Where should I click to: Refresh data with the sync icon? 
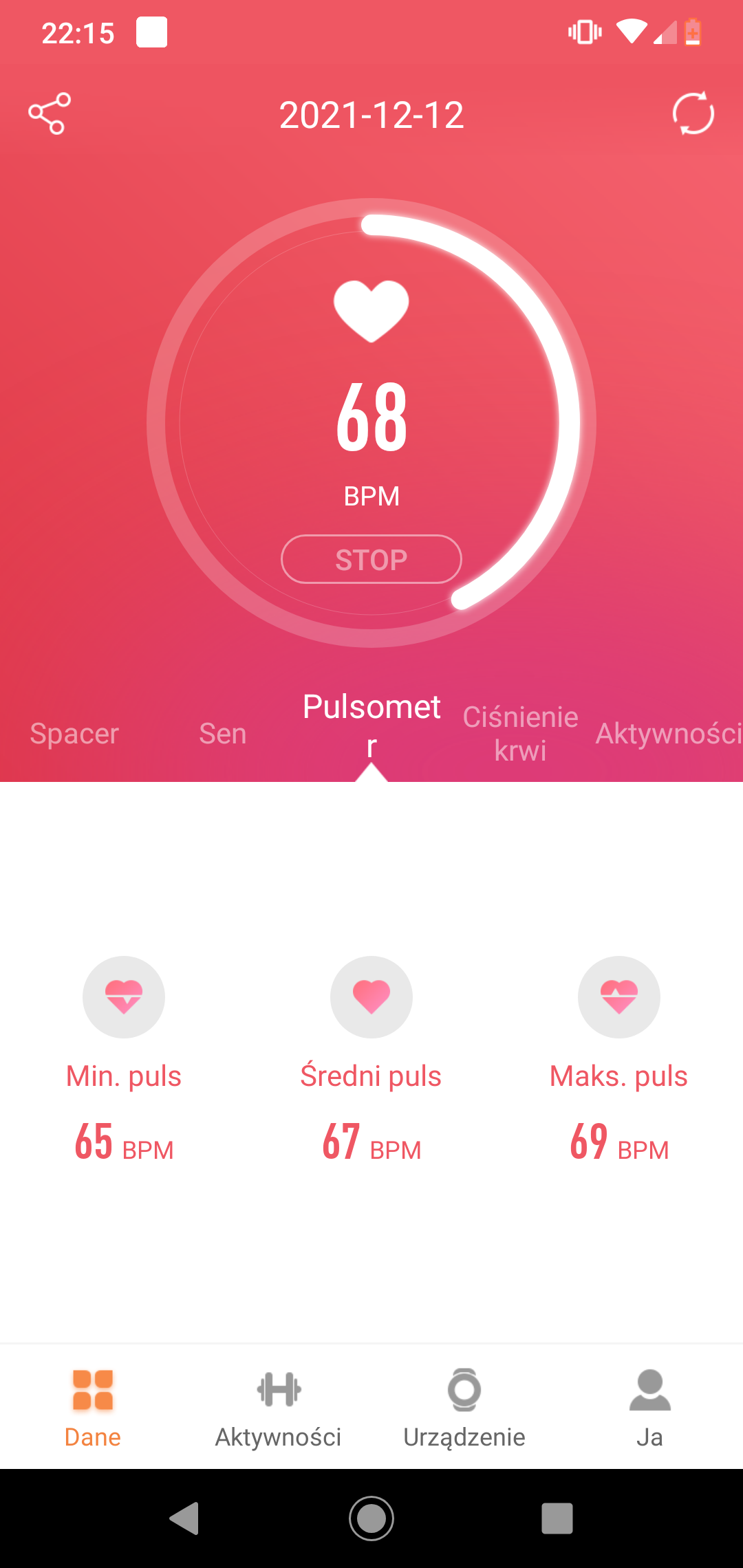pyautogui.click(x=693, y=113)
